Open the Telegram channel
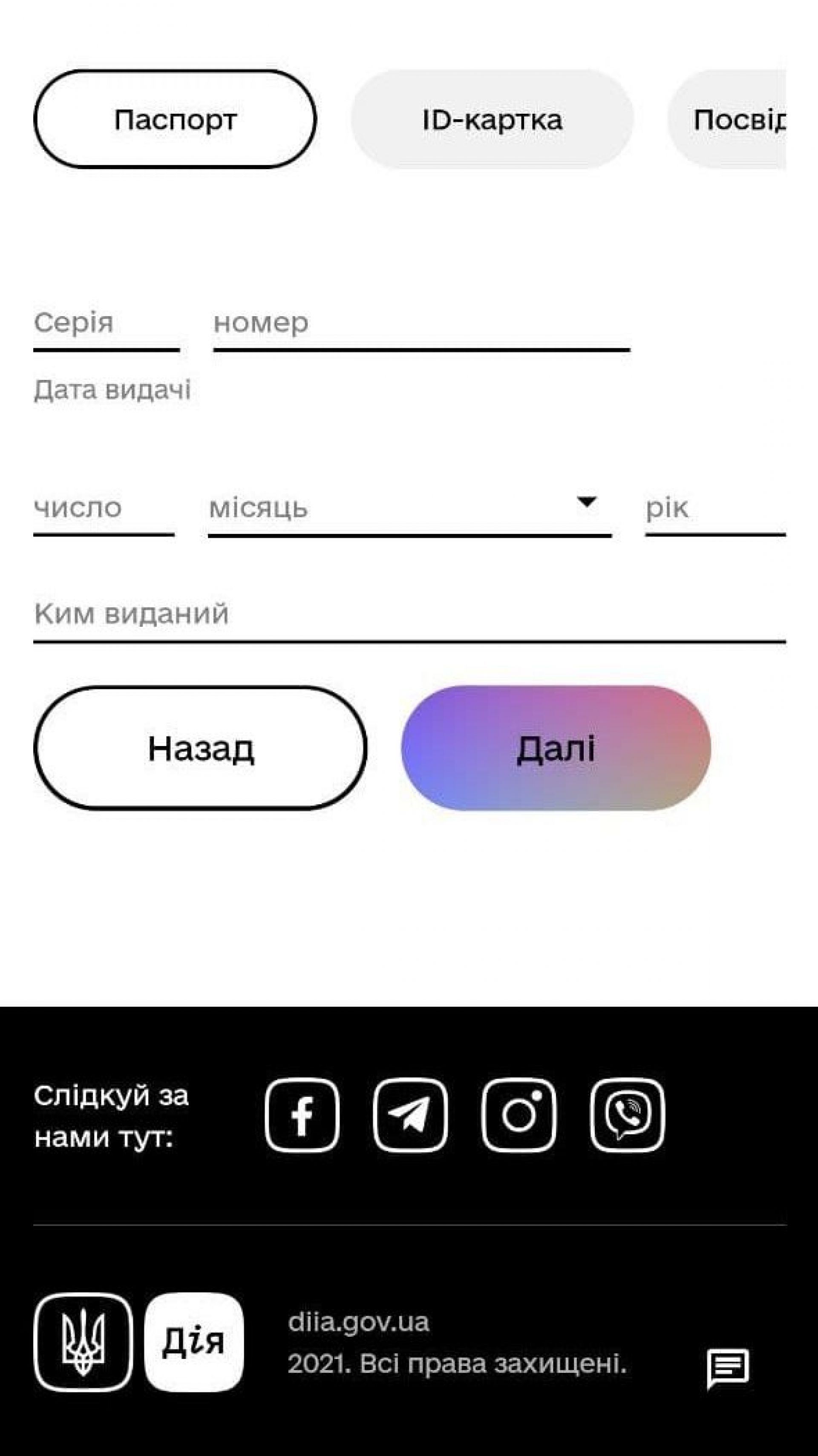The image size is (818, 1456). [x=410, y=1115]
